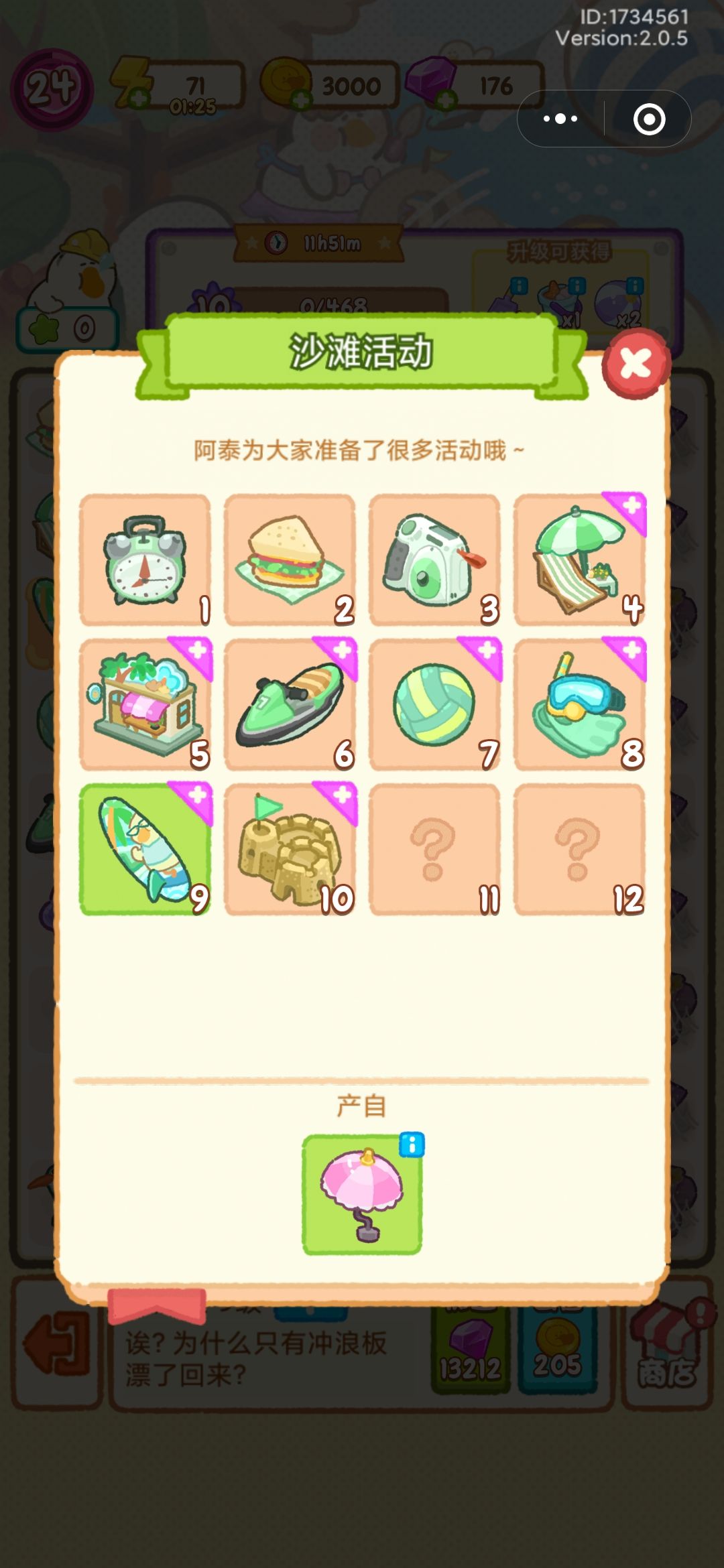Image resolution: width=724 pixels, height=1568 pixels.
Task: Open the mini program overflow menu
Action: 560,119
